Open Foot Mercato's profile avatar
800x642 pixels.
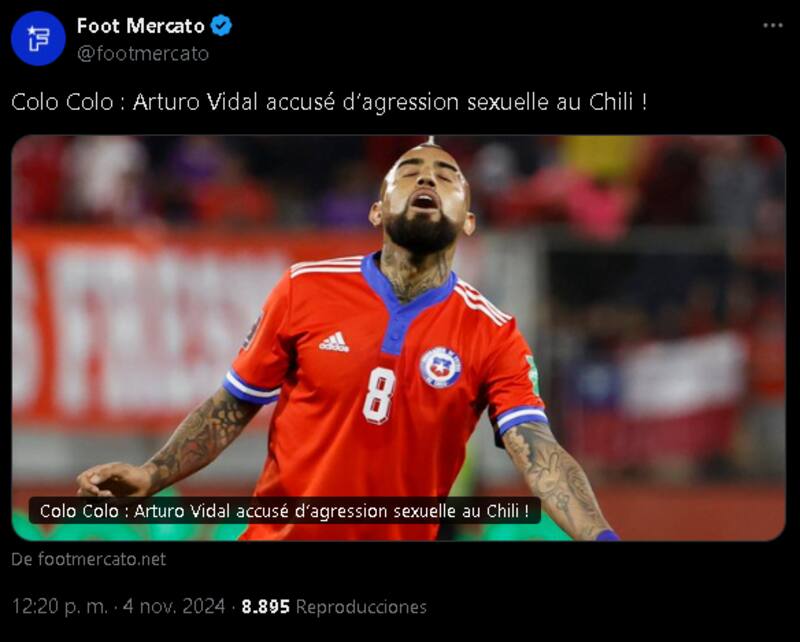point(38,39)
